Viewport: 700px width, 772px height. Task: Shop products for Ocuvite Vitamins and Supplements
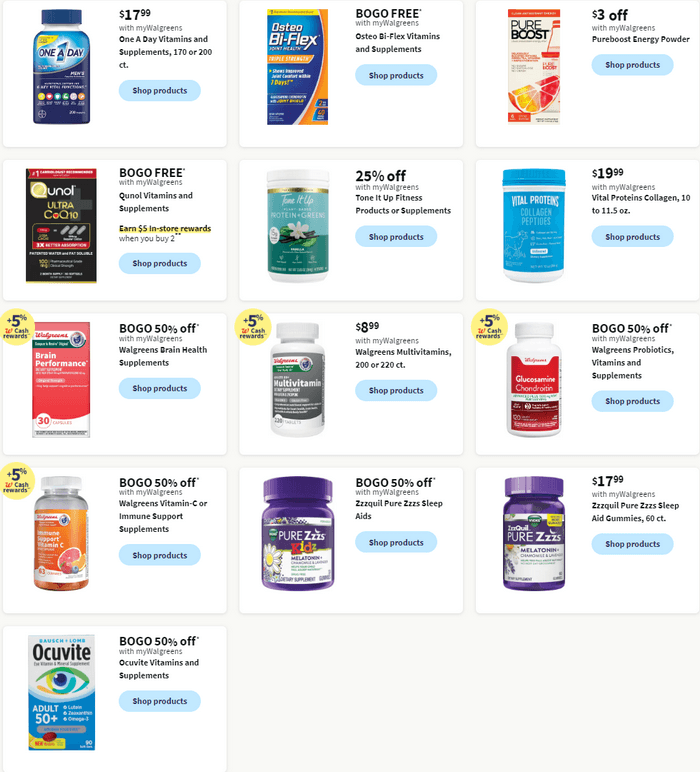pos(159,701)
